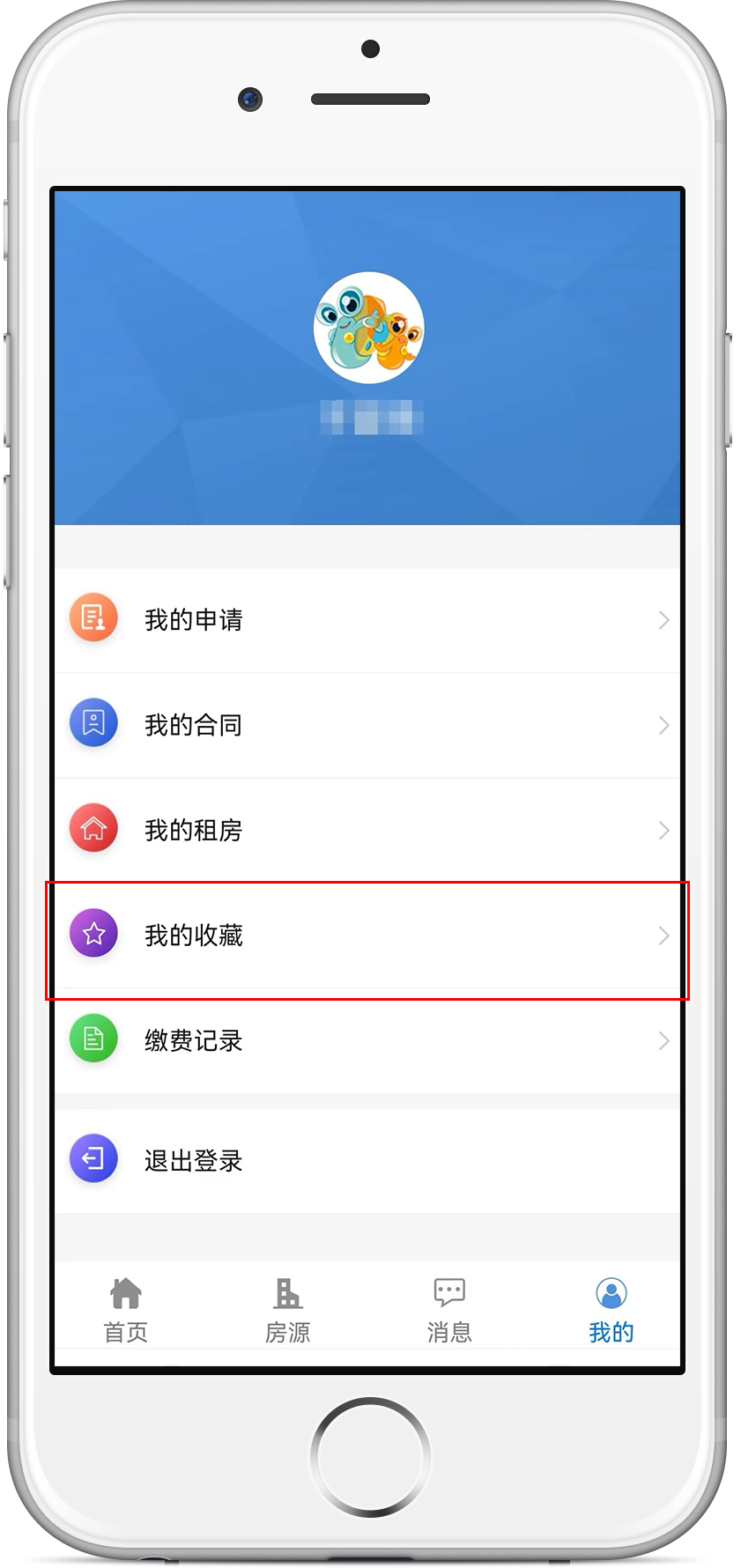
Task: Switch to the 房源 tab
Action: (x=288, y=1311)
